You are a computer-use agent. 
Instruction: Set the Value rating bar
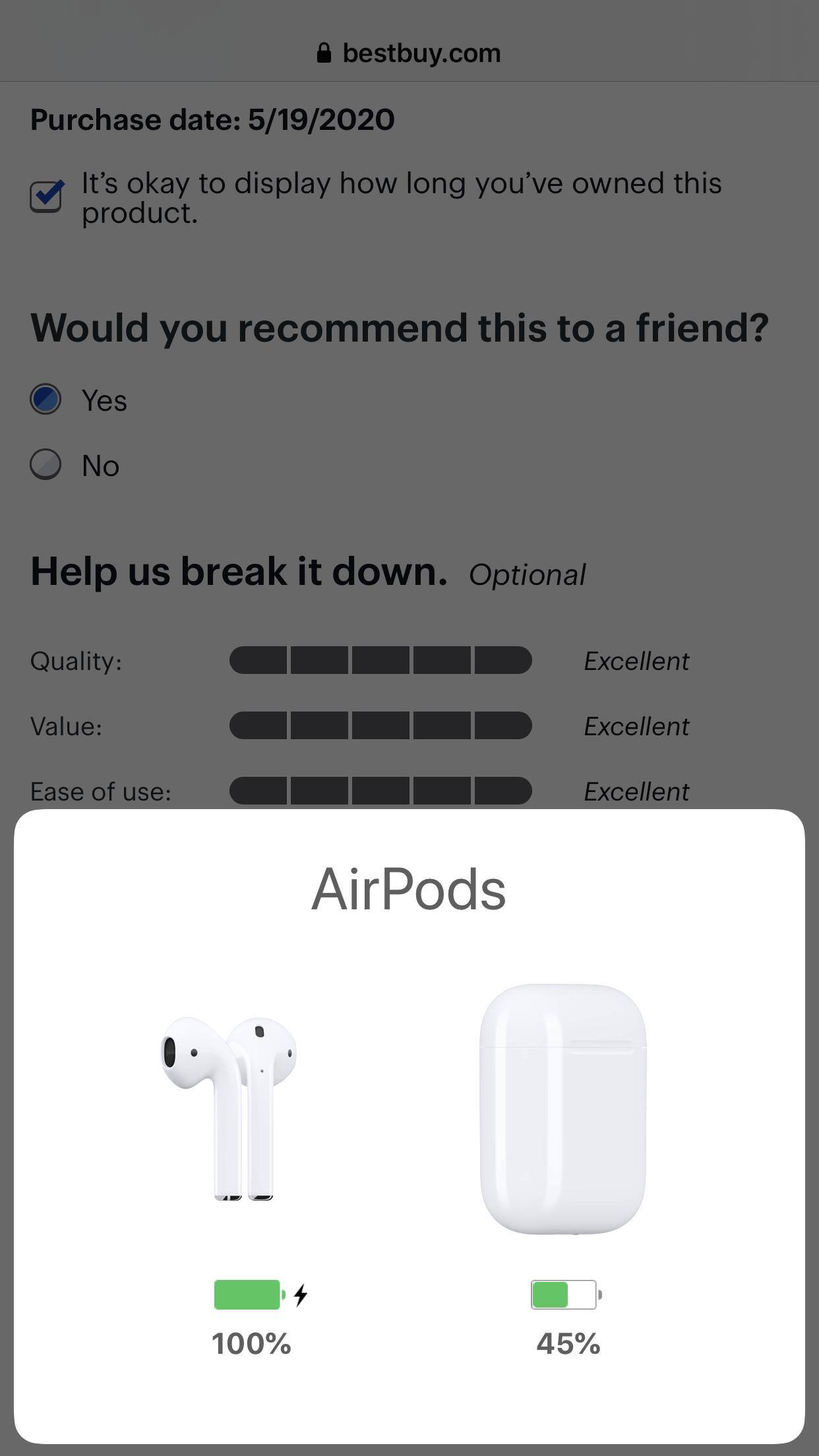click(380, 726)
